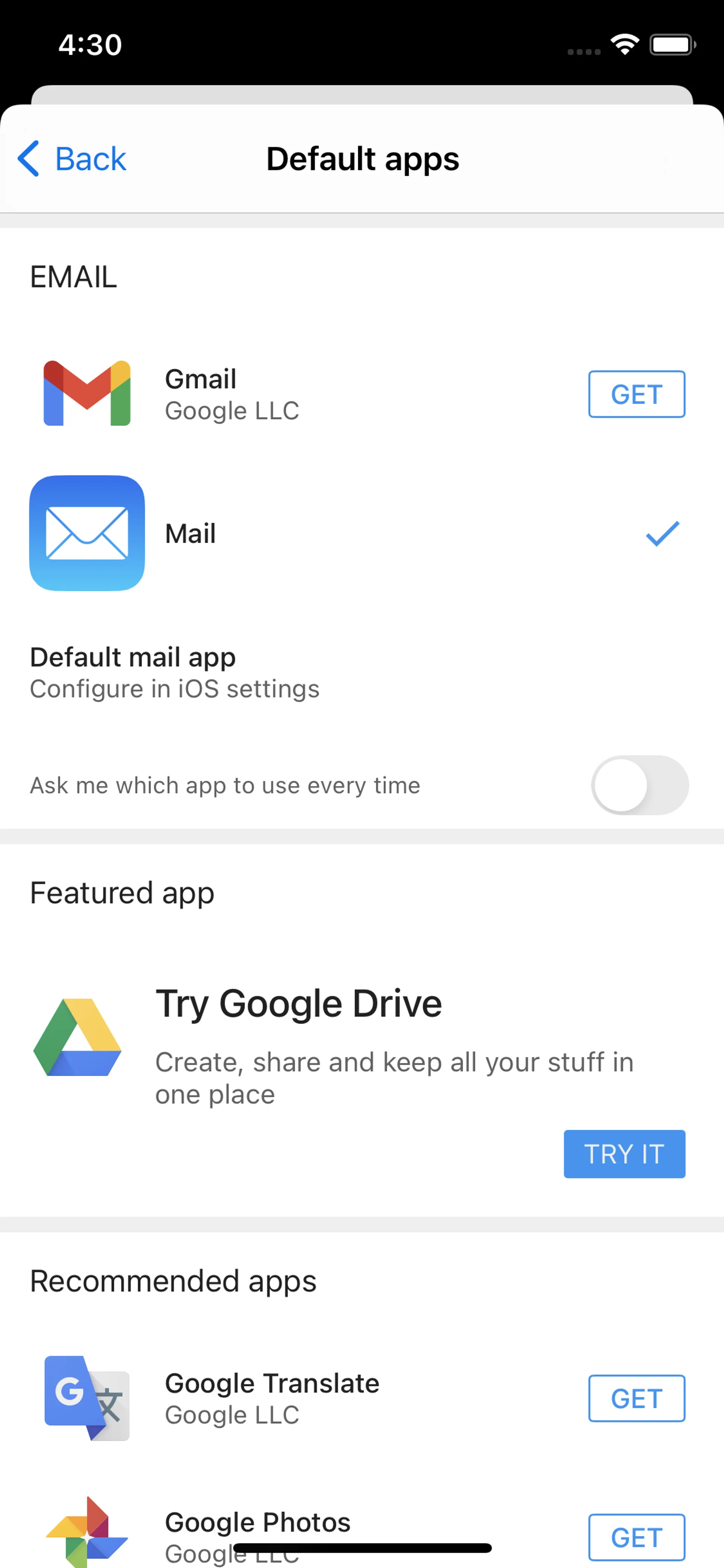The height and width of the screenshot is (1568, 724).
Task: Tap TRY IT for Google Drive
Action: (624, 1153)
